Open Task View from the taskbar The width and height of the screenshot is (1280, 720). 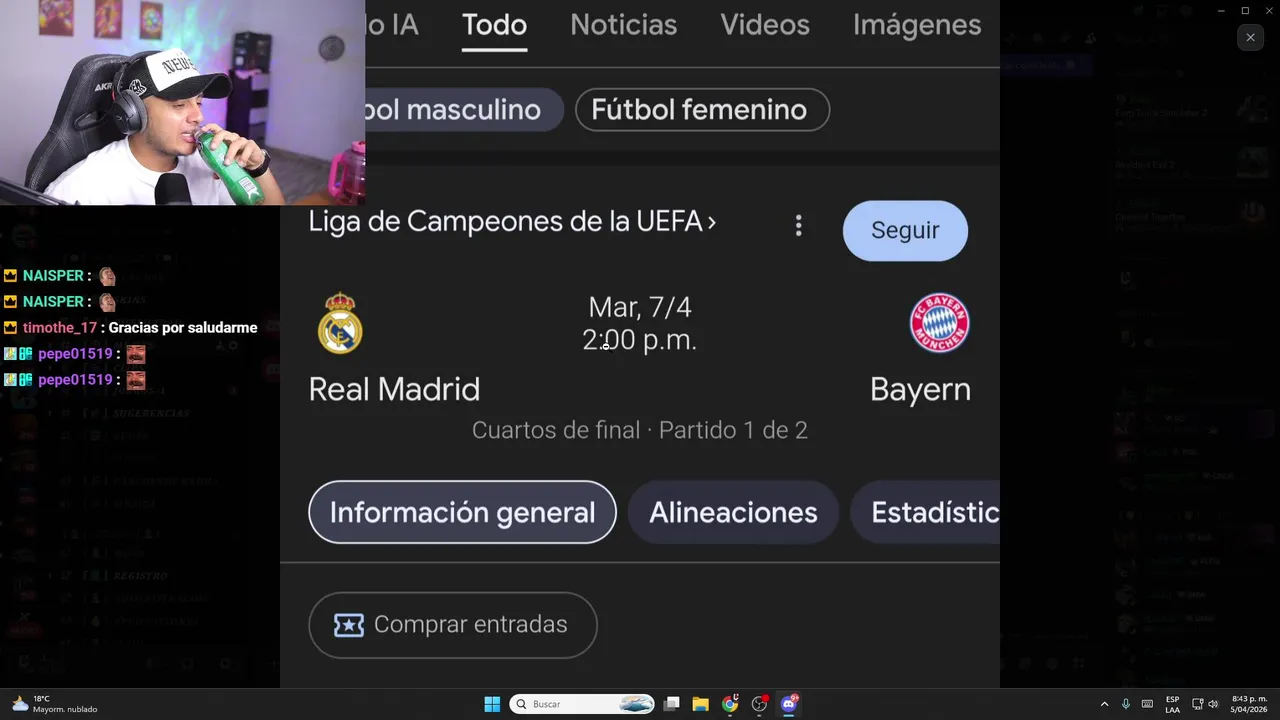pos(672,704)
